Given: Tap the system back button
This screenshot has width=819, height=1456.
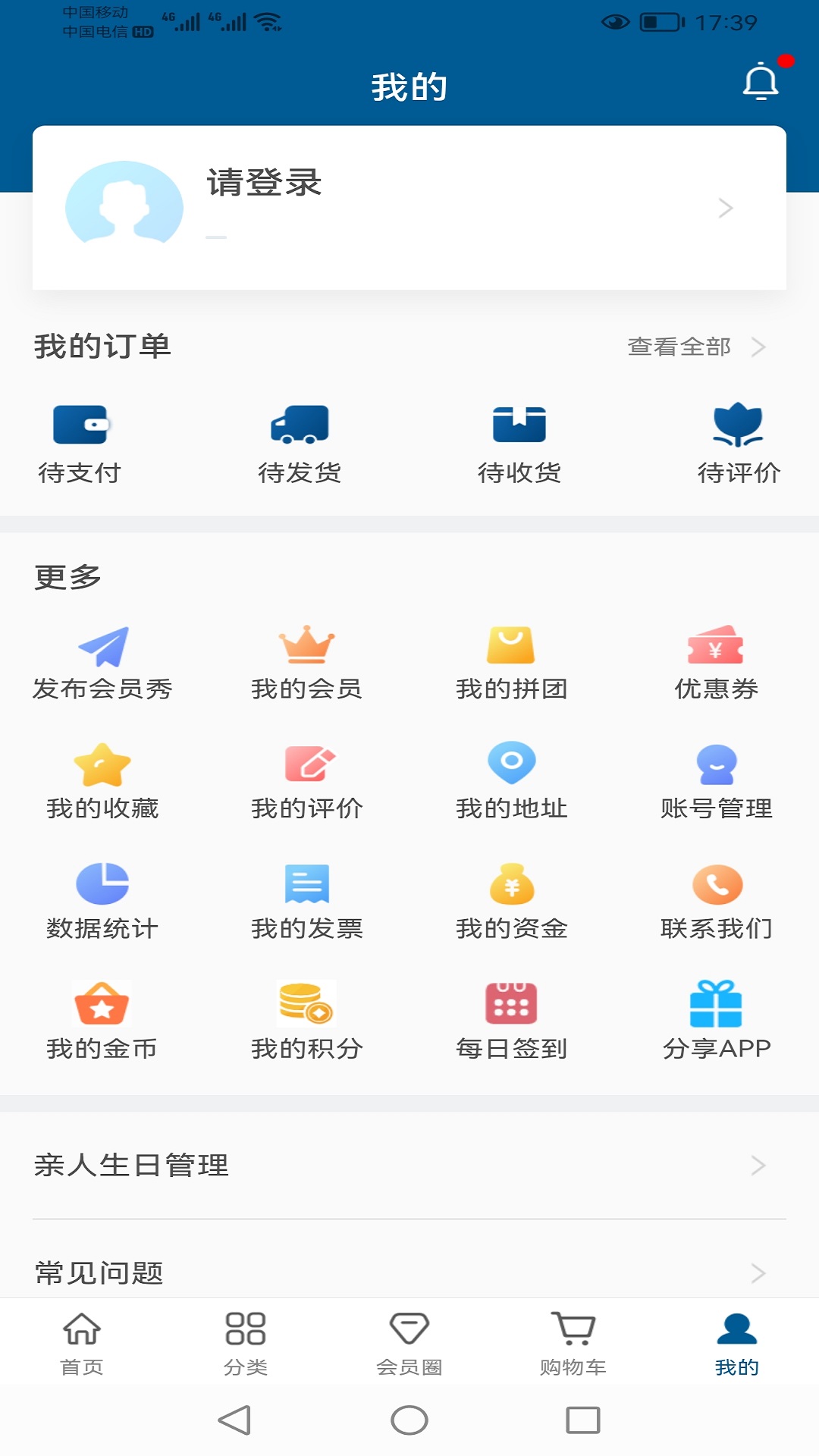Looking at the screenshot, I should click(235, 1420).
